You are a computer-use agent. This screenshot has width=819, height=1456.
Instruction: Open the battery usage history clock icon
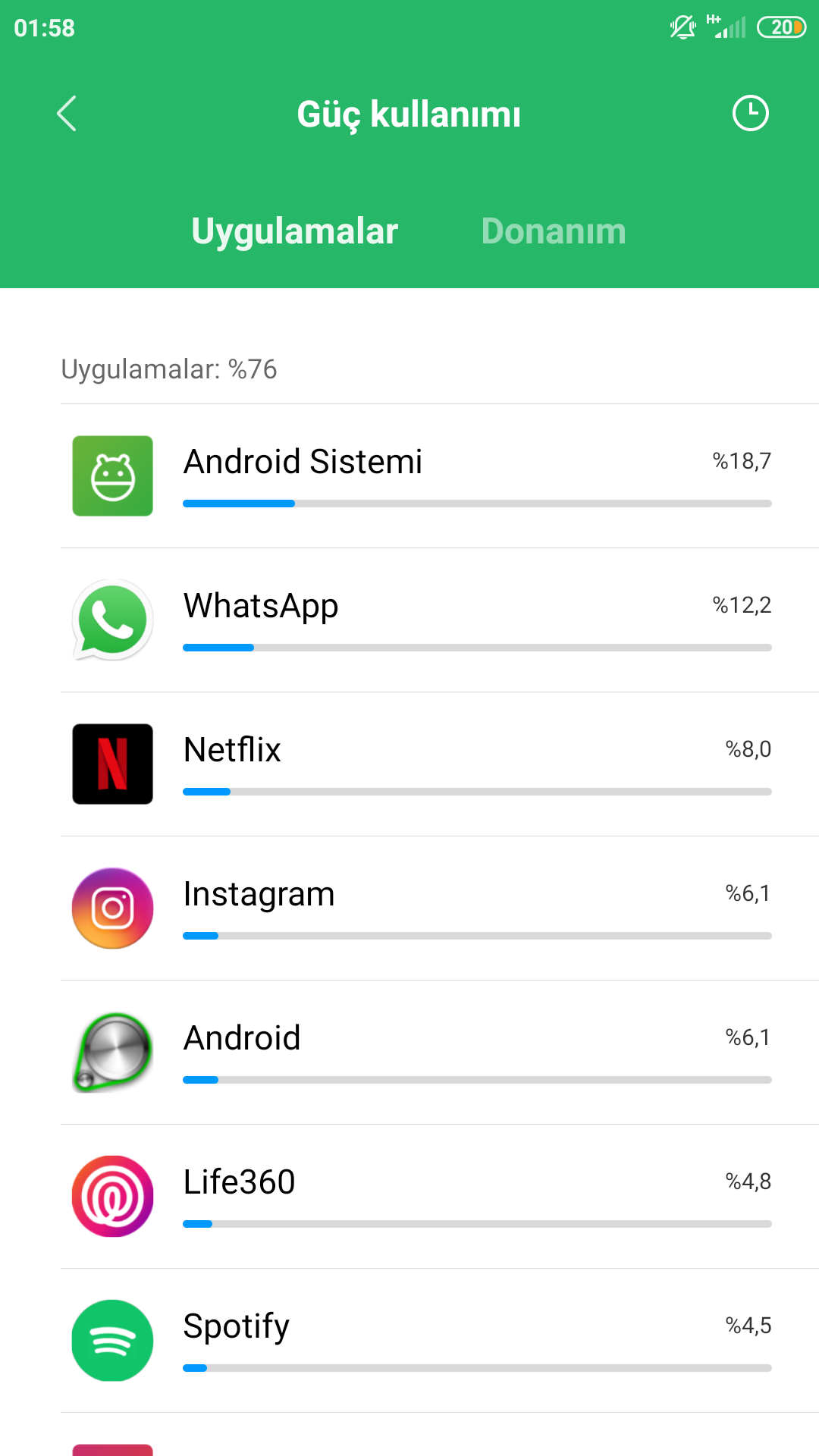(x=750, y=114)
